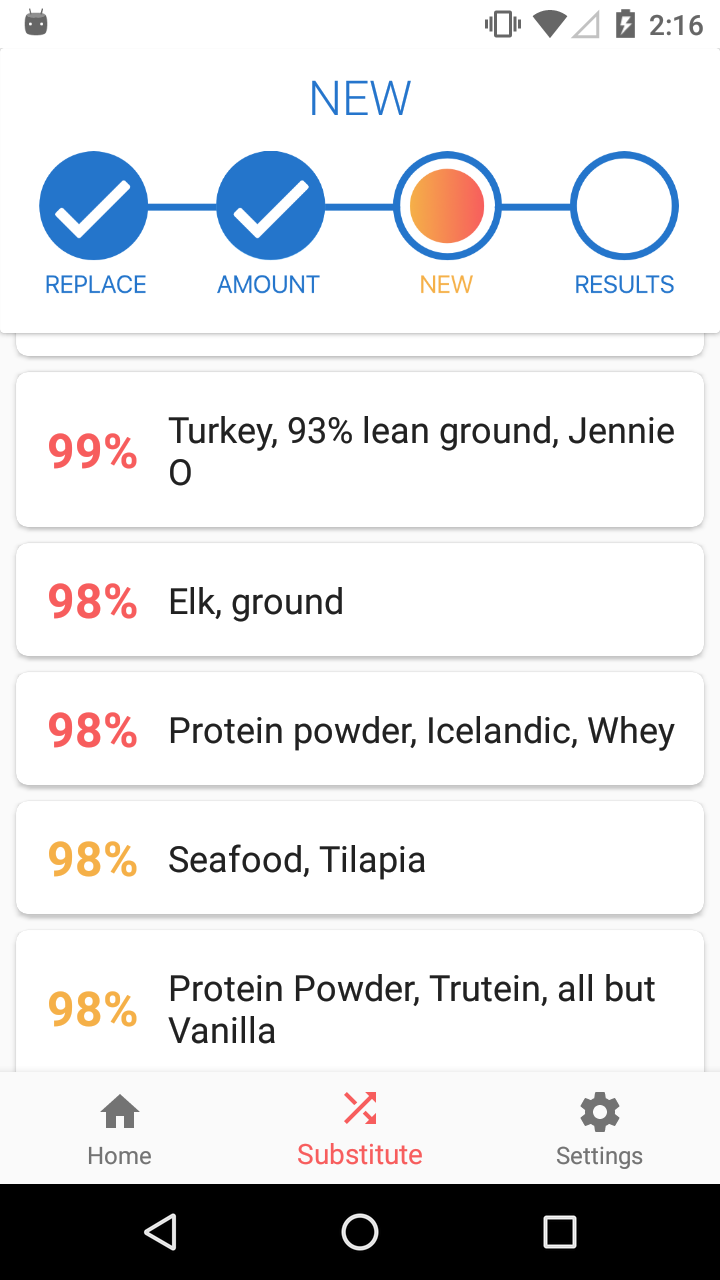
Task: Switch to the Home tab
Action: coord(120,1130)
